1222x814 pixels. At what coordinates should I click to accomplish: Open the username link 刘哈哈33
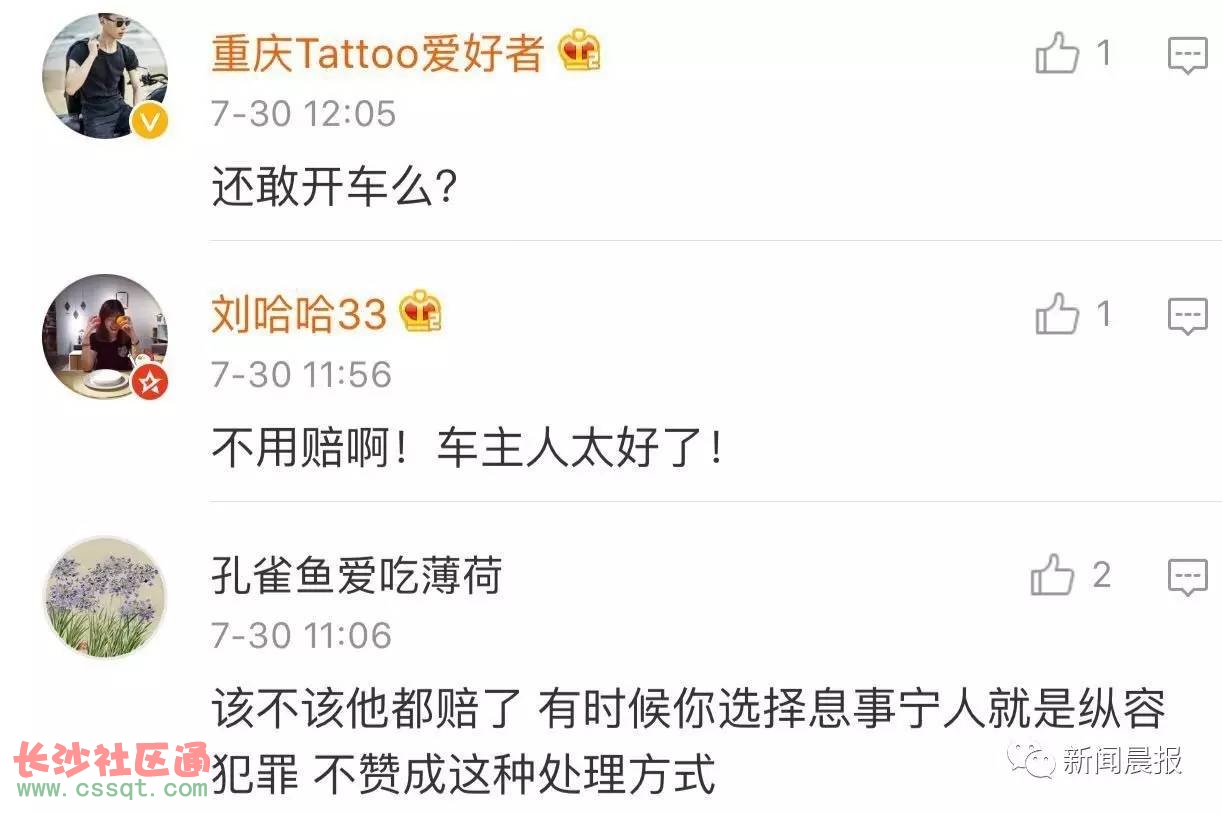click(299, 315)
